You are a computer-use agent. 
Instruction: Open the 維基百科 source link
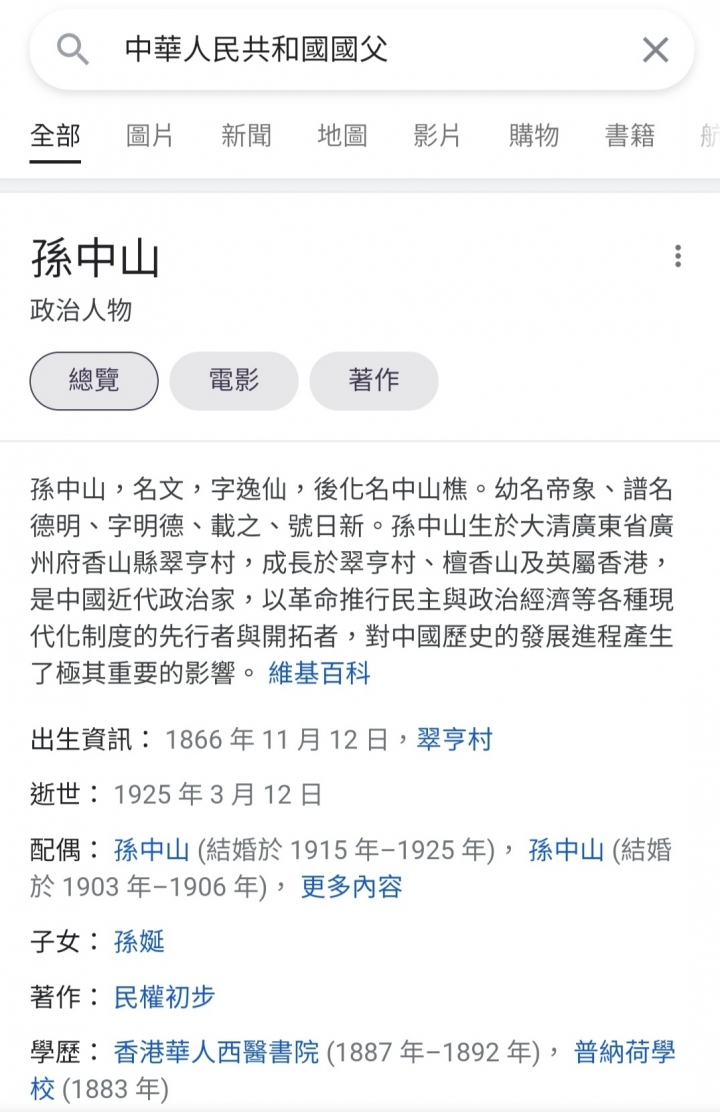319,674
